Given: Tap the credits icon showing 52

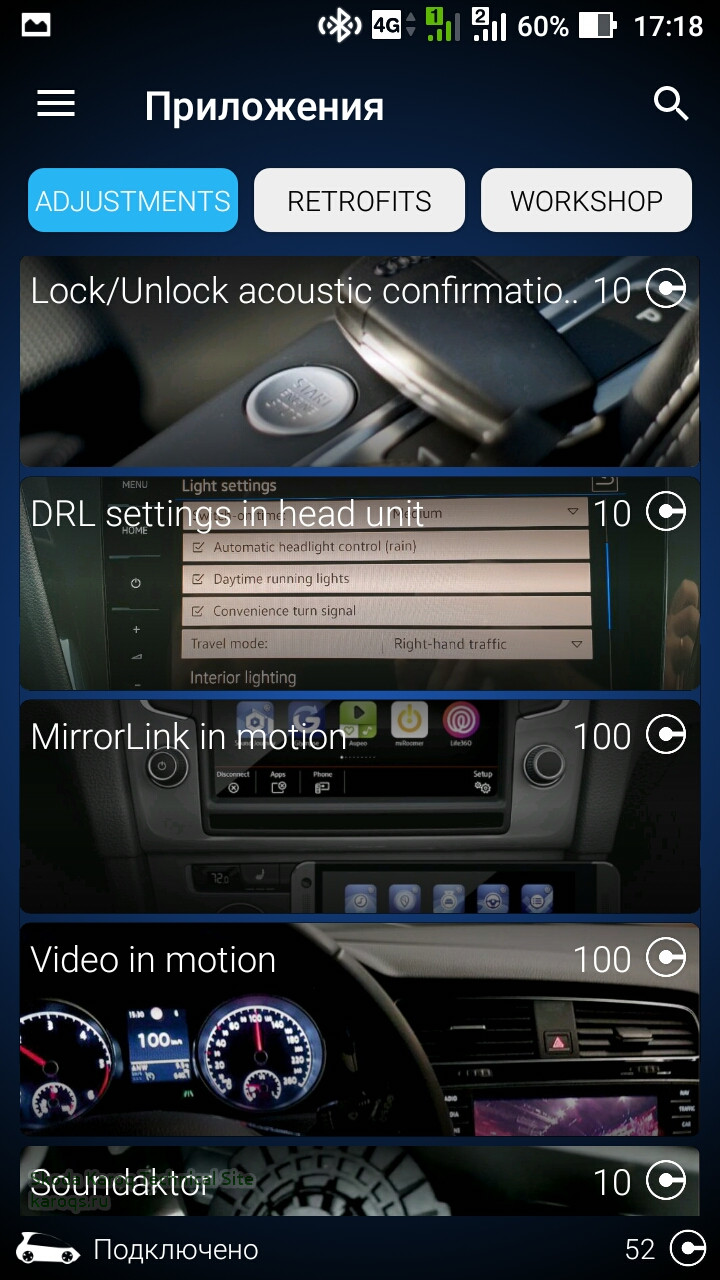Looking at the screenshot, I should (687, 1249).
